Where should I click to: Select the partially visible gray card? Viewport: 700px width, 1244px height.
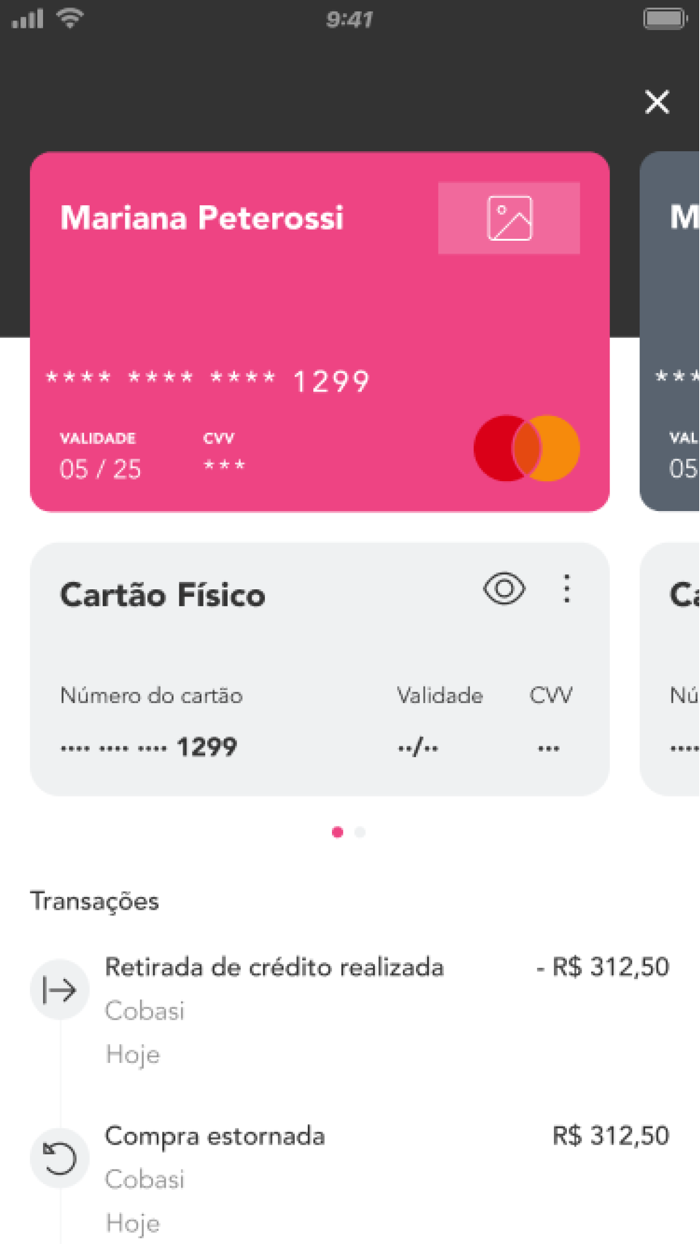pos(670,332)
